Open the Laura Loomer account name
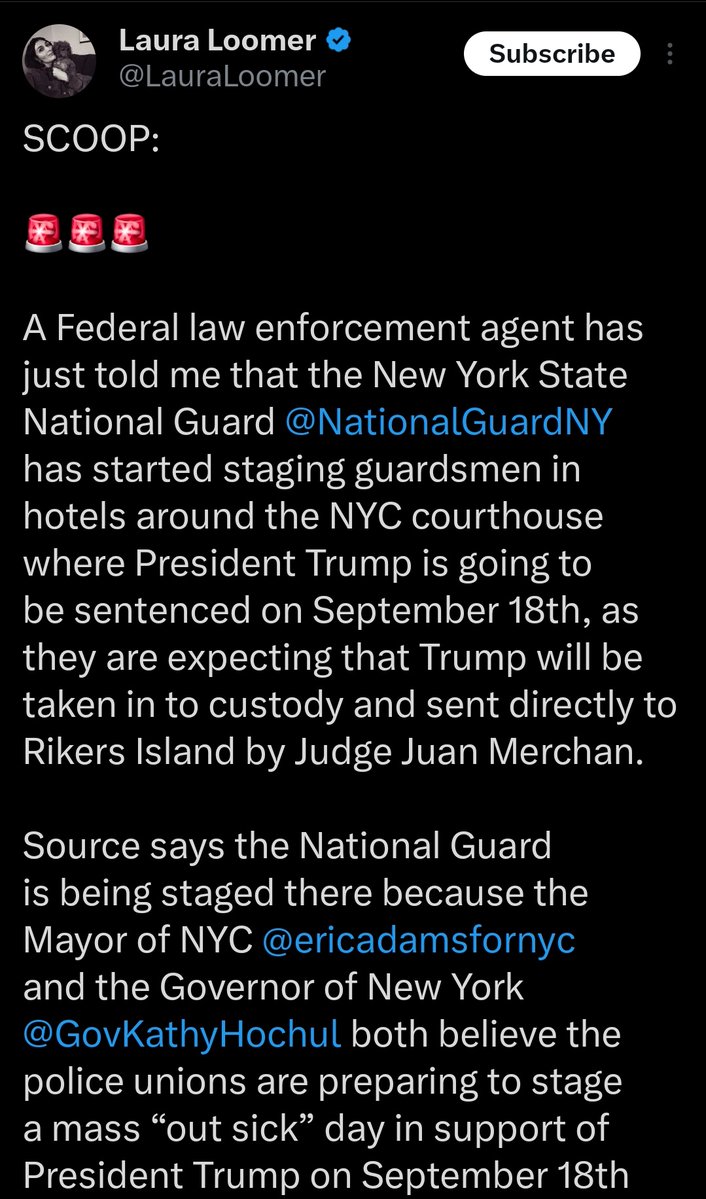This screenshot has height=1199, width=706. (x=217, y=41)
